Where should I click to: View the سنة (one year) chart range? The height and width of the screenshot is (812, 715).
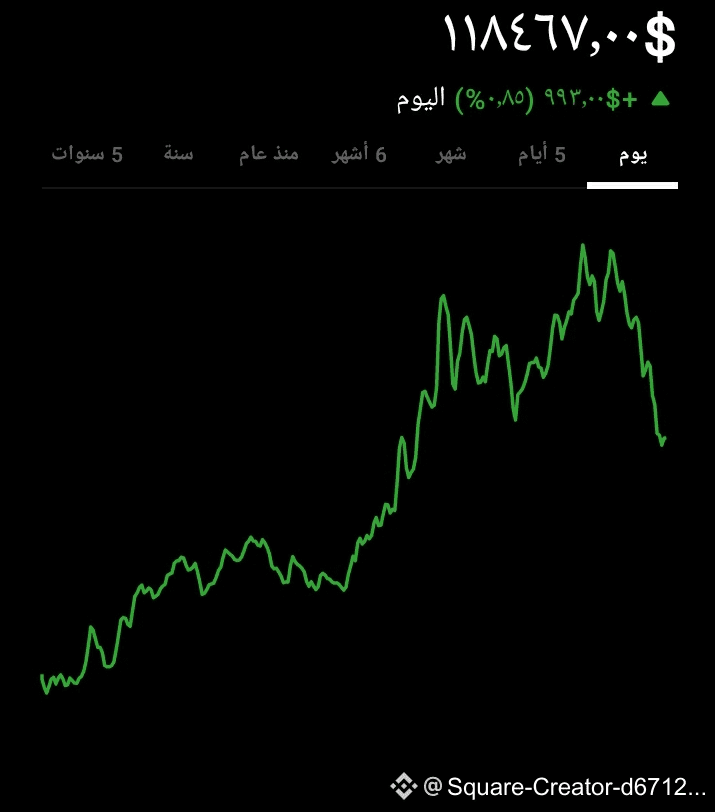[179, 155]
